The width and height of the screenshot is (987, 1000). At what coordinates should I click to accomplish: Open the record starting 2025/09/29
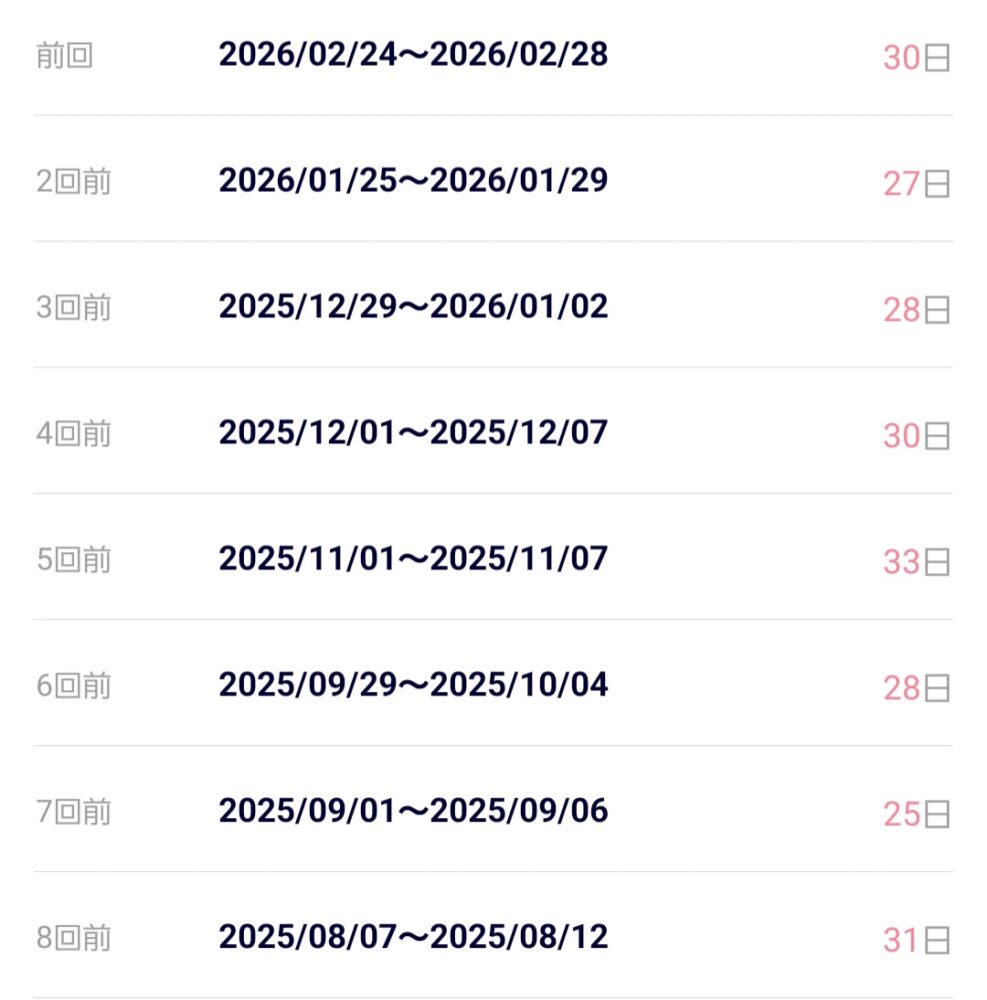[x=413, y=685]
